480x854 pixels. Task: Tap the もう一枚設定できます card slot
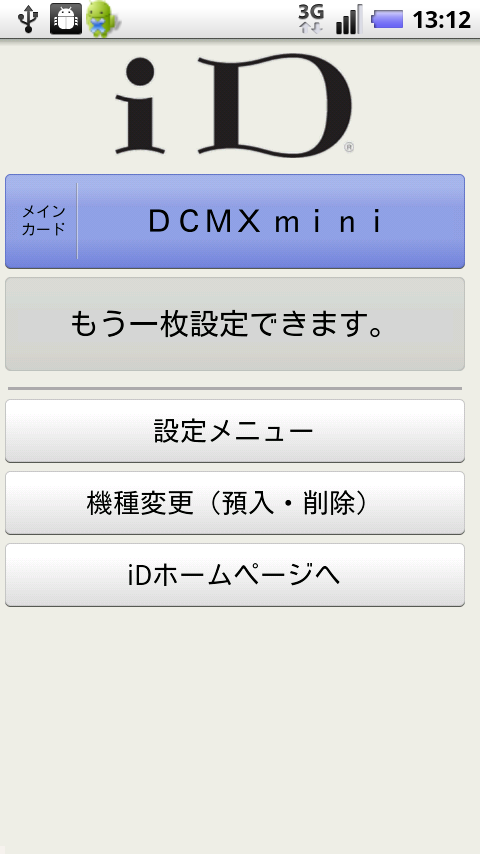click(235, 324)
